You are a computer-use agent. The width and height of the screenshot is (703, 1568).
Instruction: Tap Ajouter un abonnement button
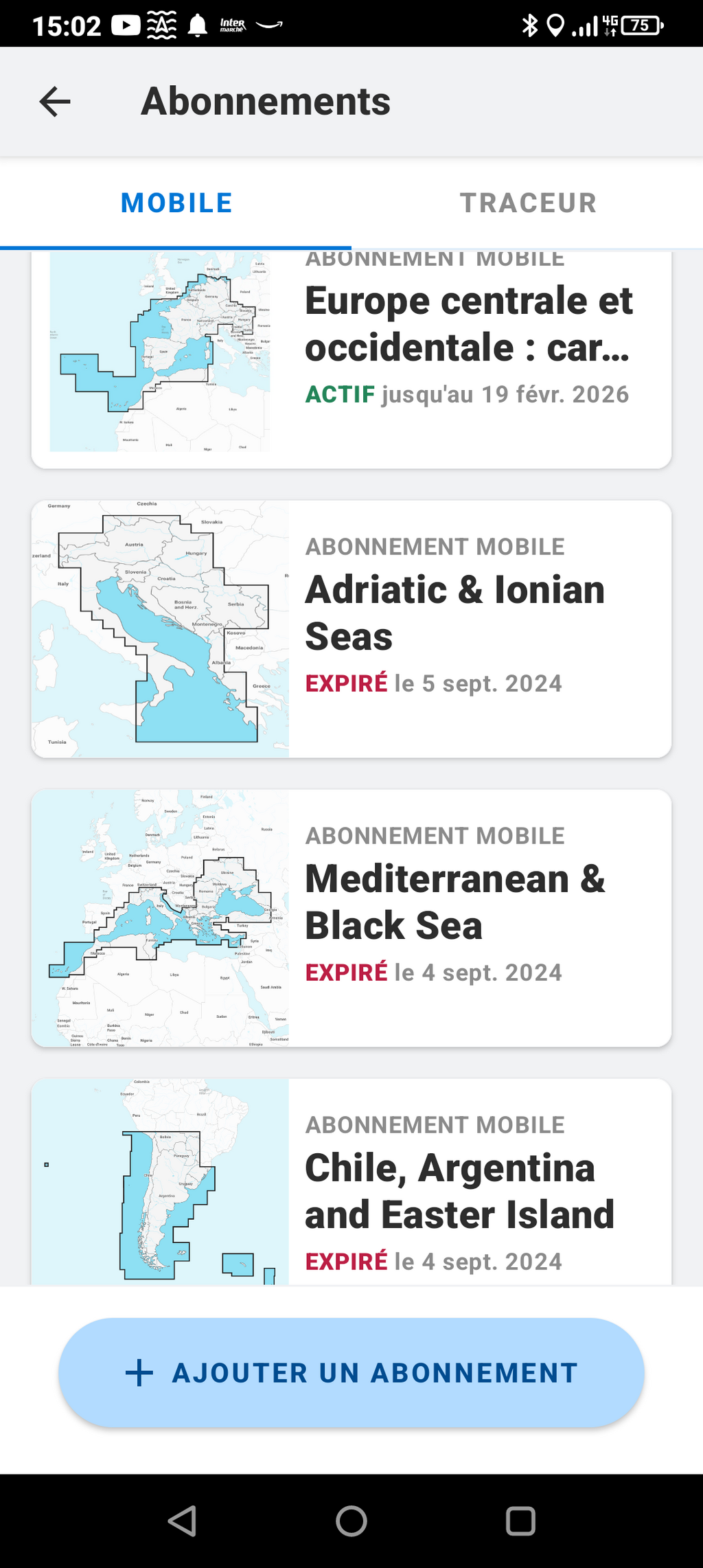pyautogui.click(x=351, y=1373)
